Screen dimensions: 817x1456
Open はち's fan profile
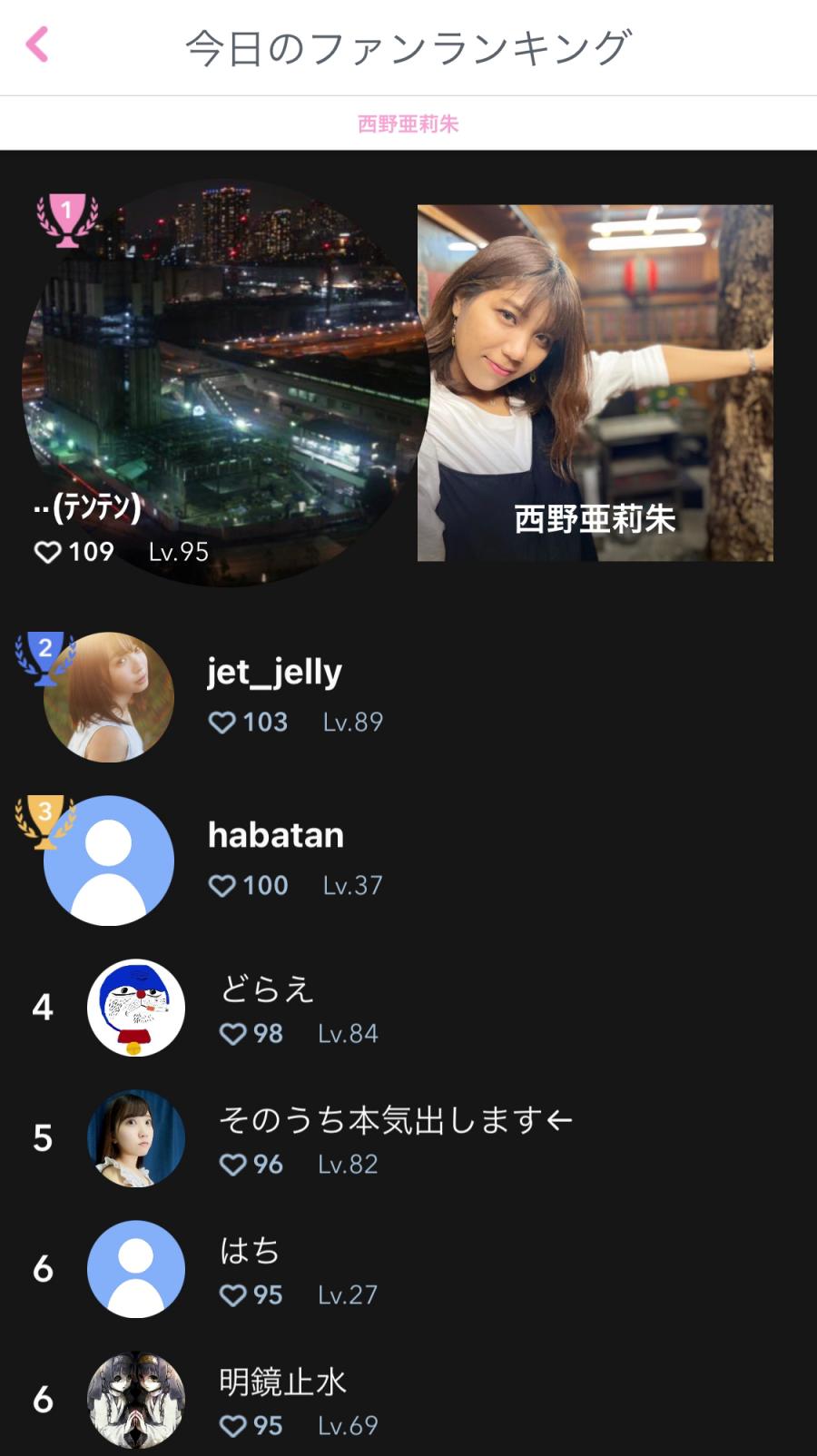coord(250,1269)
